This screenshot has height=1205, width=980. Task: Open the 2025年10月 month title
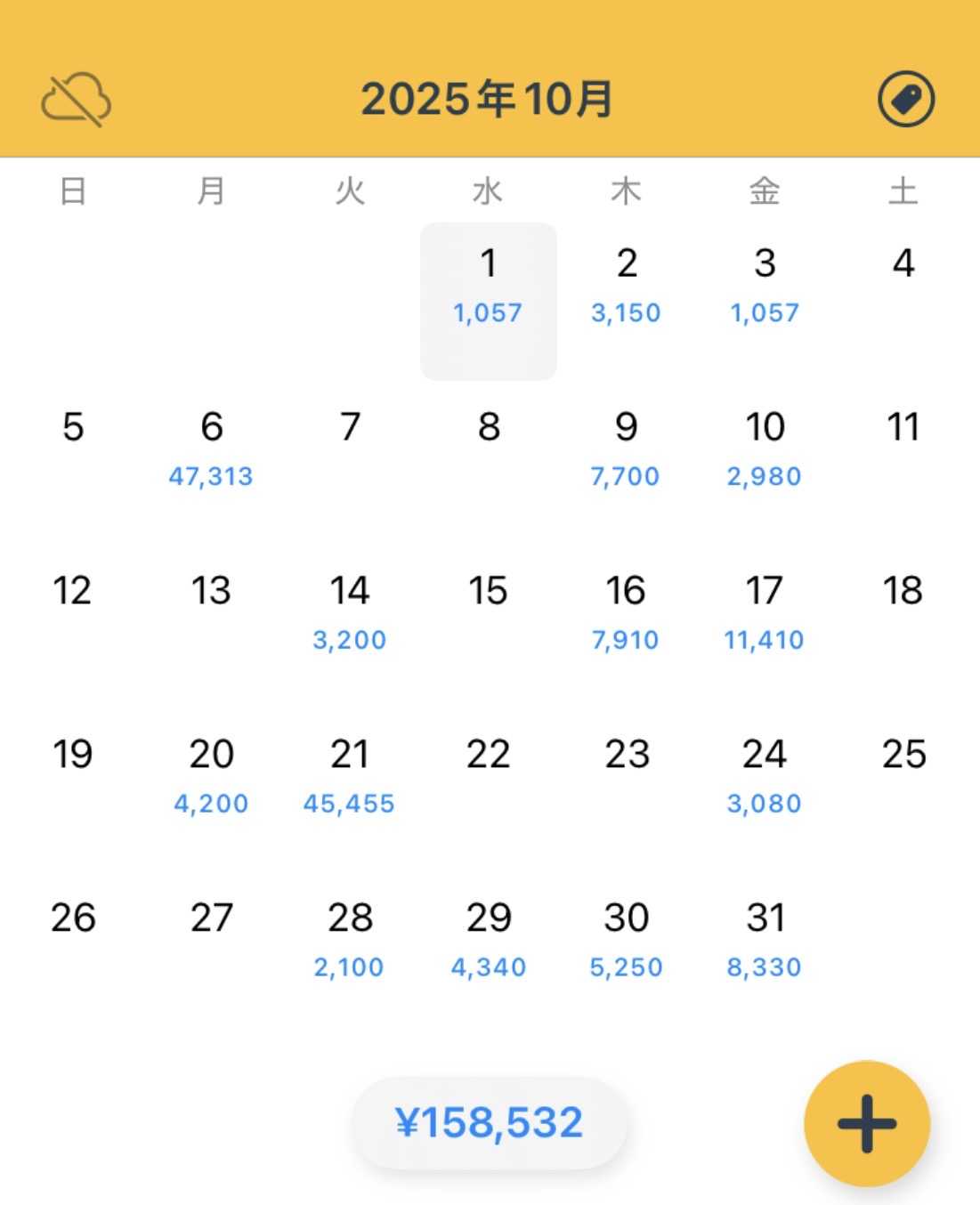(487, 99)
